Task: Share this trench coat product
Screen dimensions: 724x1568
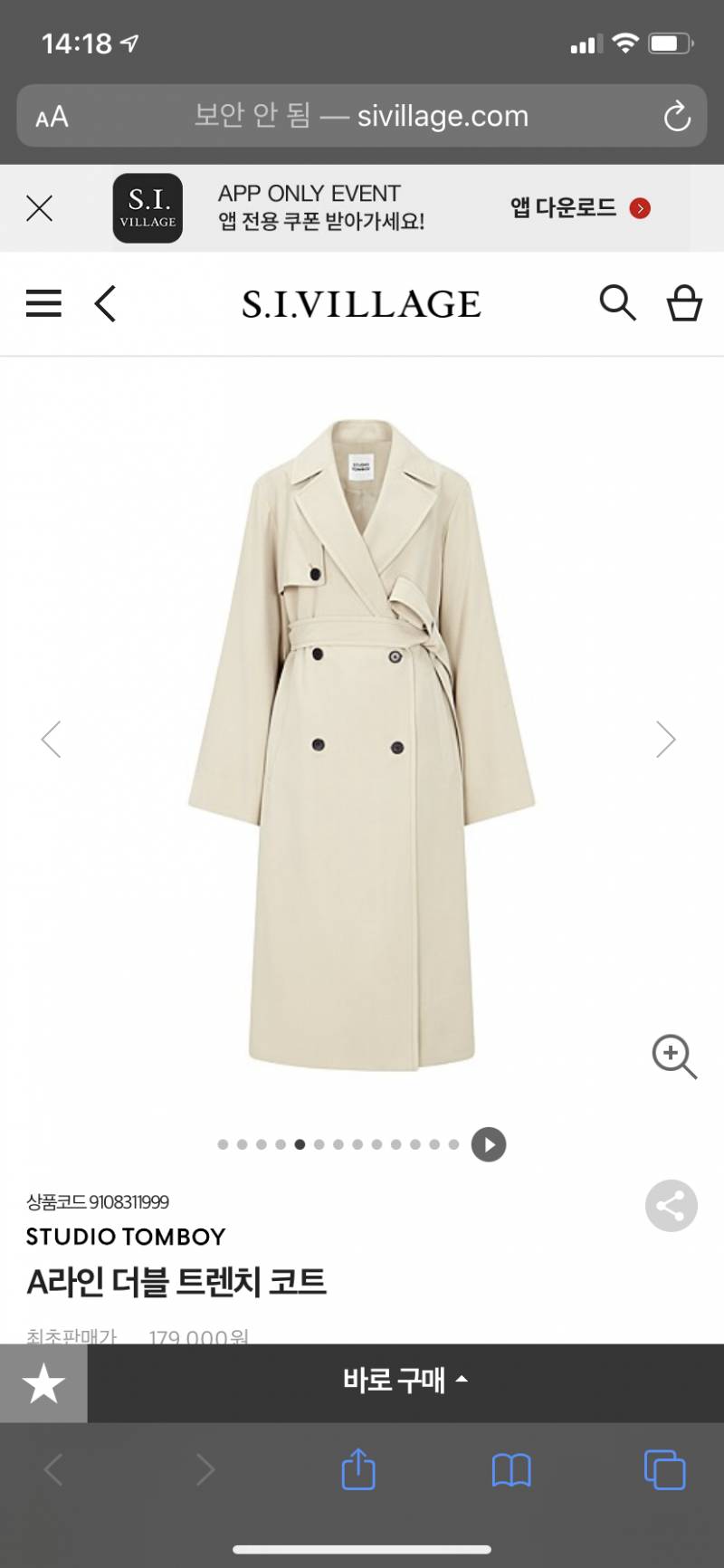Action: (x=671, y=1206)
